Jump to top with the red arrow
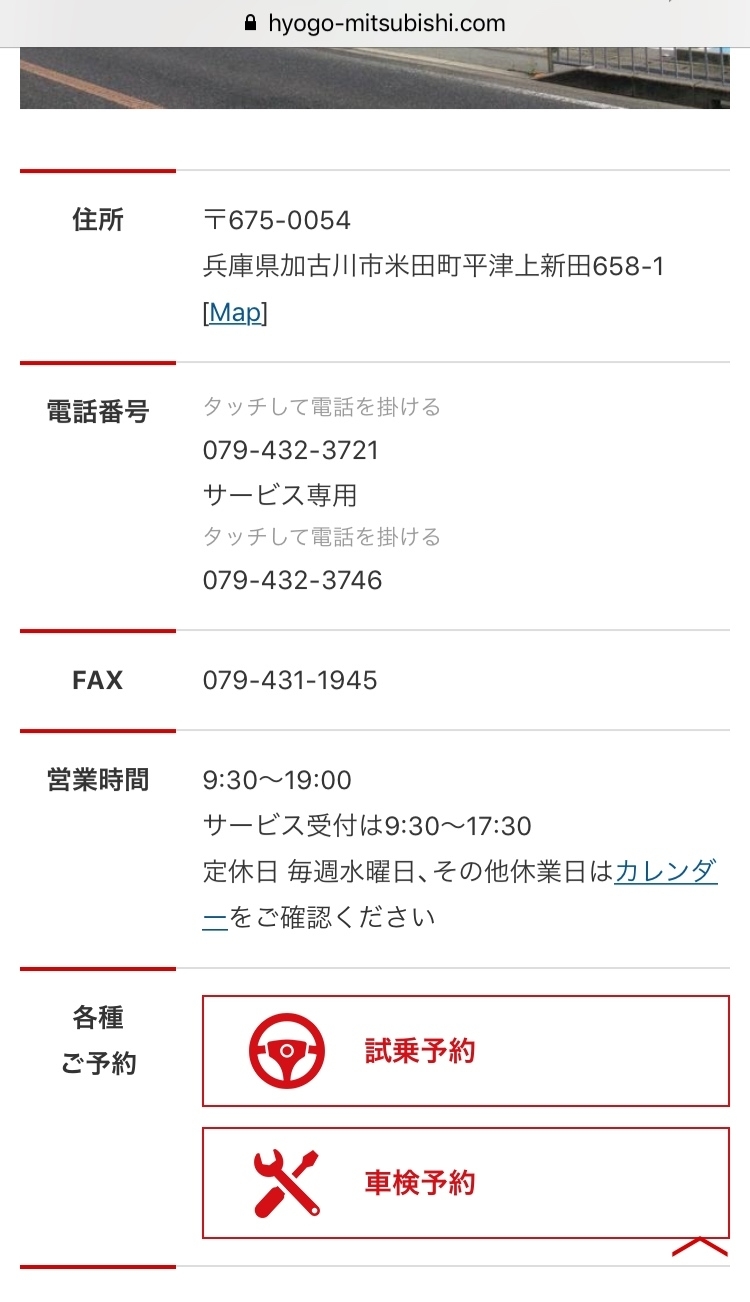This screenshot has height=1302, width=750. [x=700, y=1247]
